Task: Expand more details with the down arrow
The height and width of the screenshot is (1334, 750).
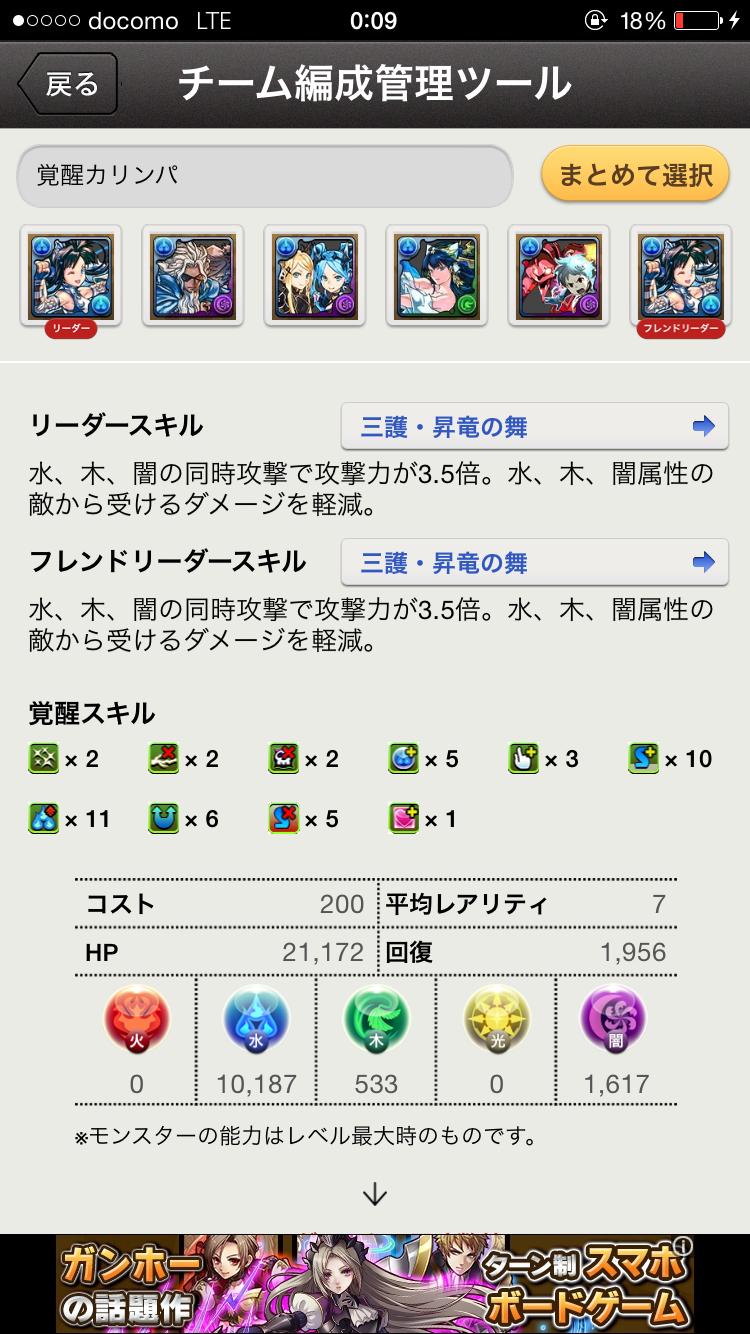Action: pos(375,1194)
